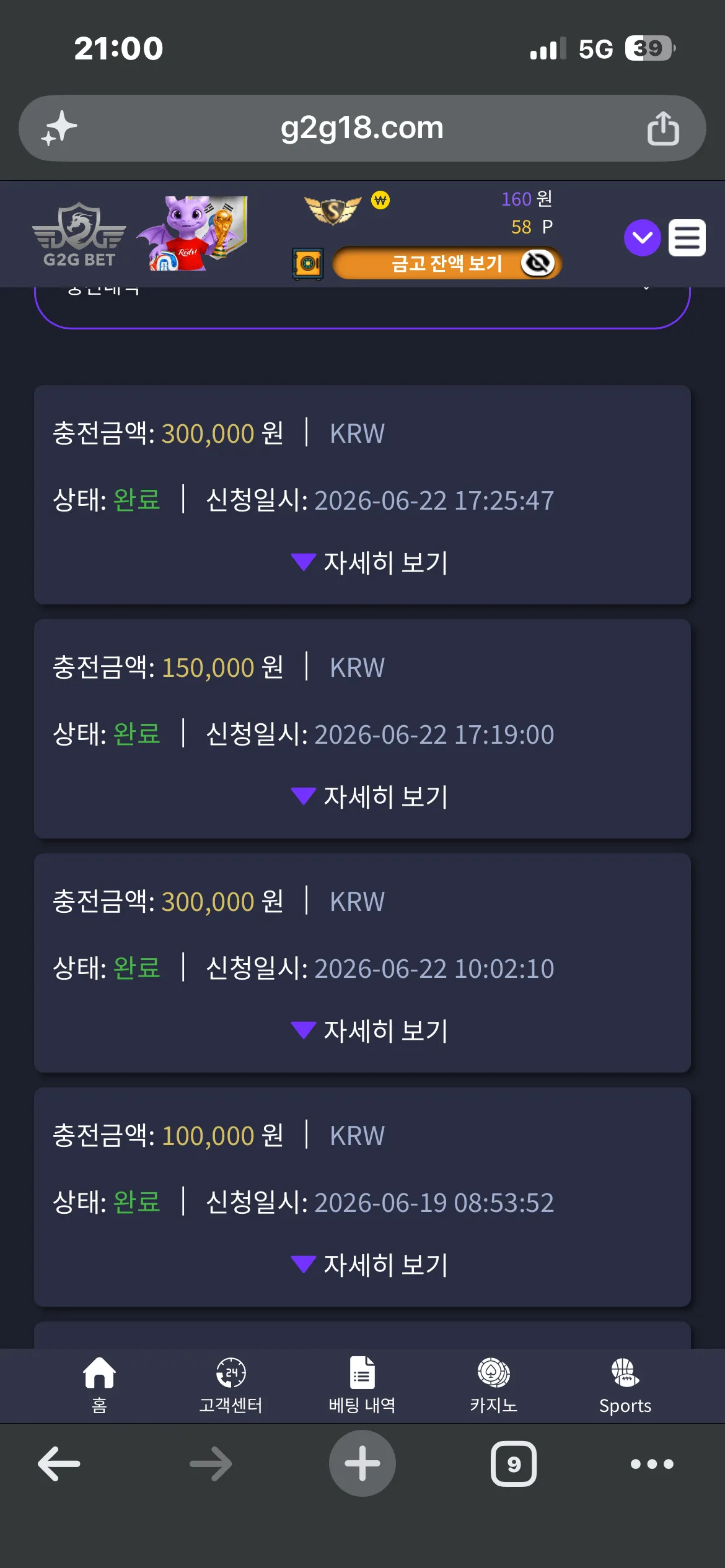Viewport: 725px width, 1568px height.
Task: Open the safe vault icon
Action: pyautogui.click(x=308, y=264)
